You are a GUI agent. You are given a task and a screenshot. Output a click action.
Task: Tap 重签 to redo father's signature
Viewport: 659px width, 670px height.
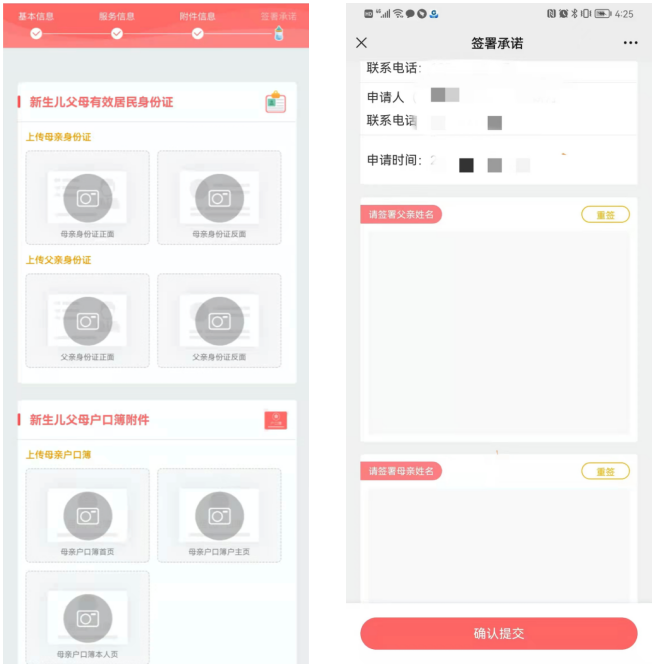(x=605, y=214)
